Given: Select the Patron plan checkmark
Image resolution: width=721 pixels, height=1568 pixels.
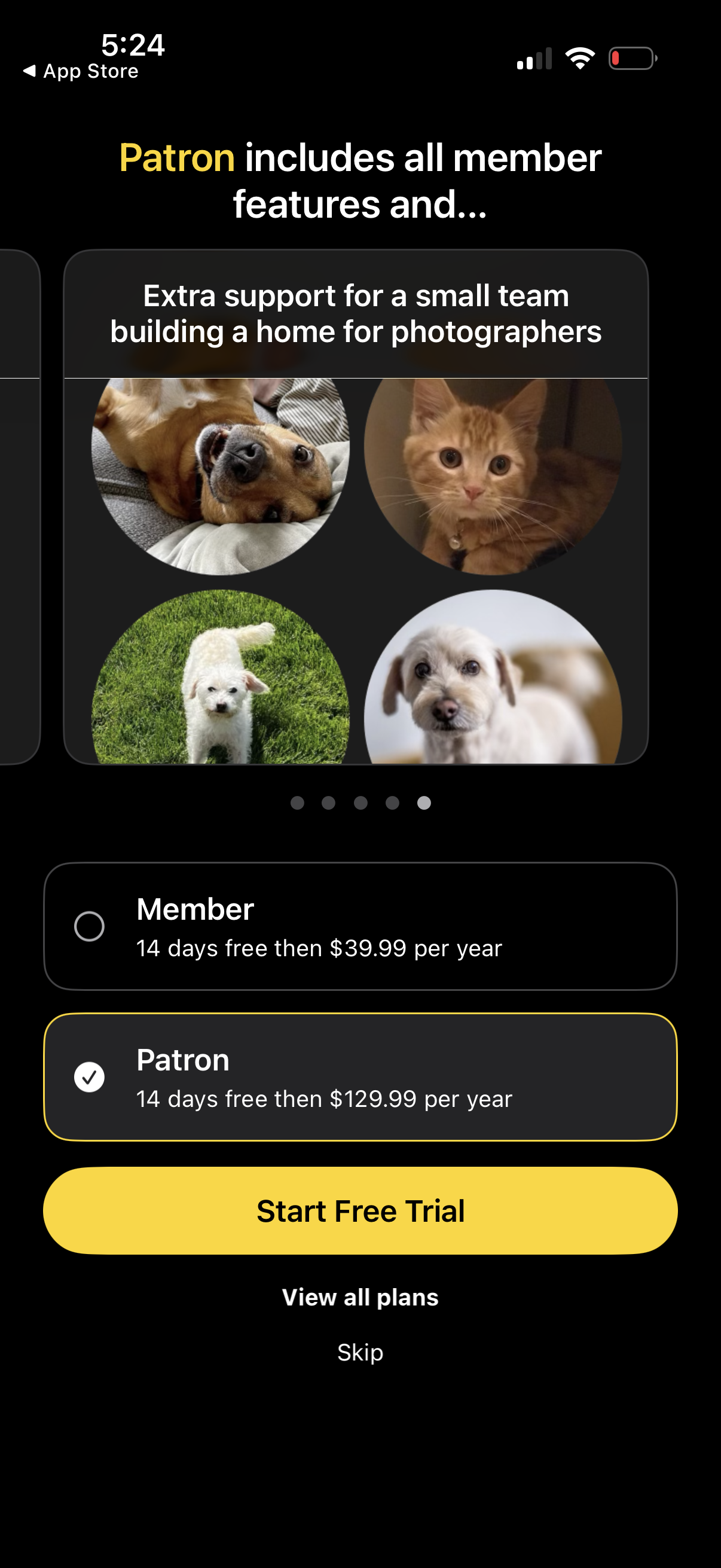Looking at the screenshot, I should click(x=89, y=1078).
